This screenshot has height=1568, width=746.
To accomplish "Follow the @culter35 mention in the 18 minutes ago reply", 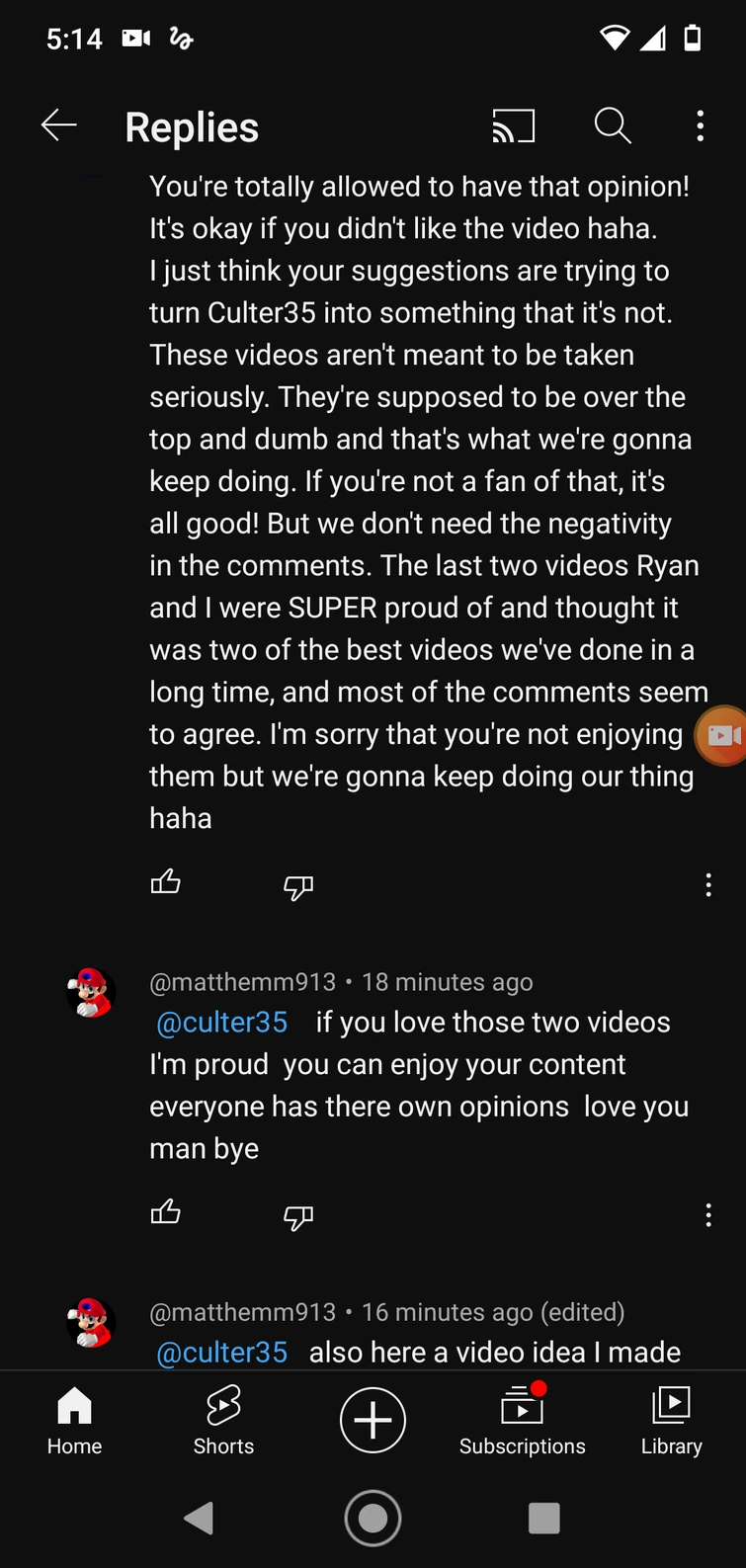I will (x=222, y=1023).
